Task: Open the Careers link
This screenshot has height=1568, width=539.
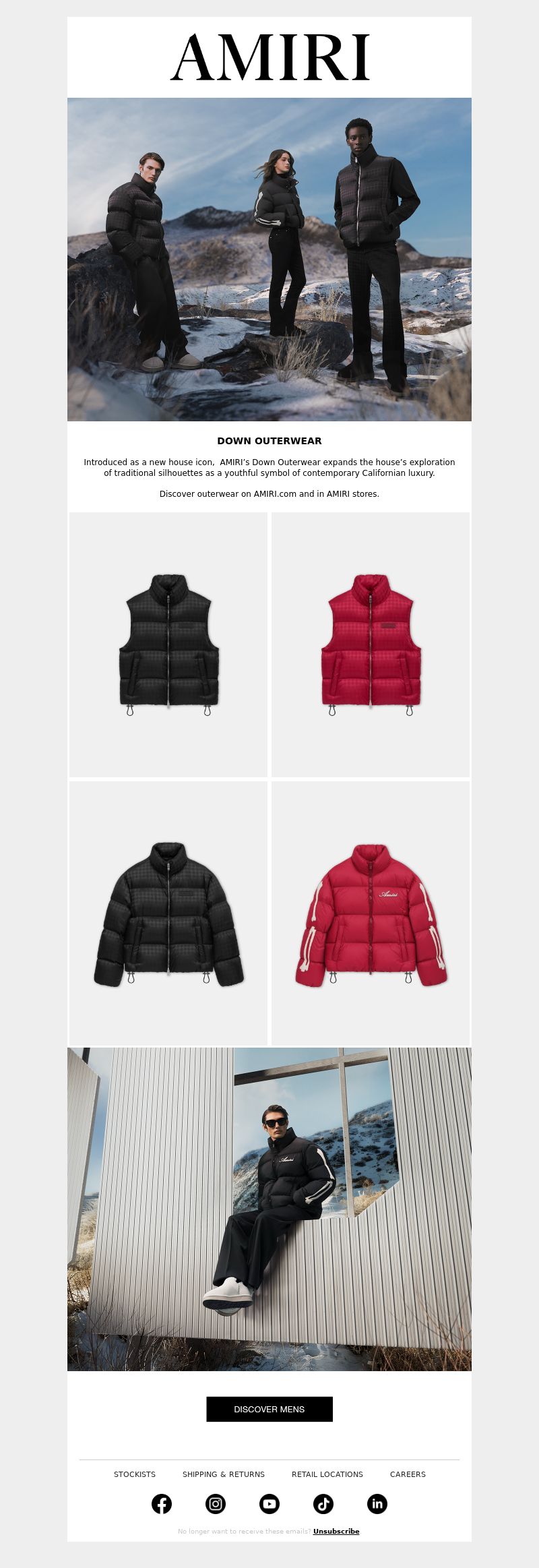Action: pos(408,1474)
